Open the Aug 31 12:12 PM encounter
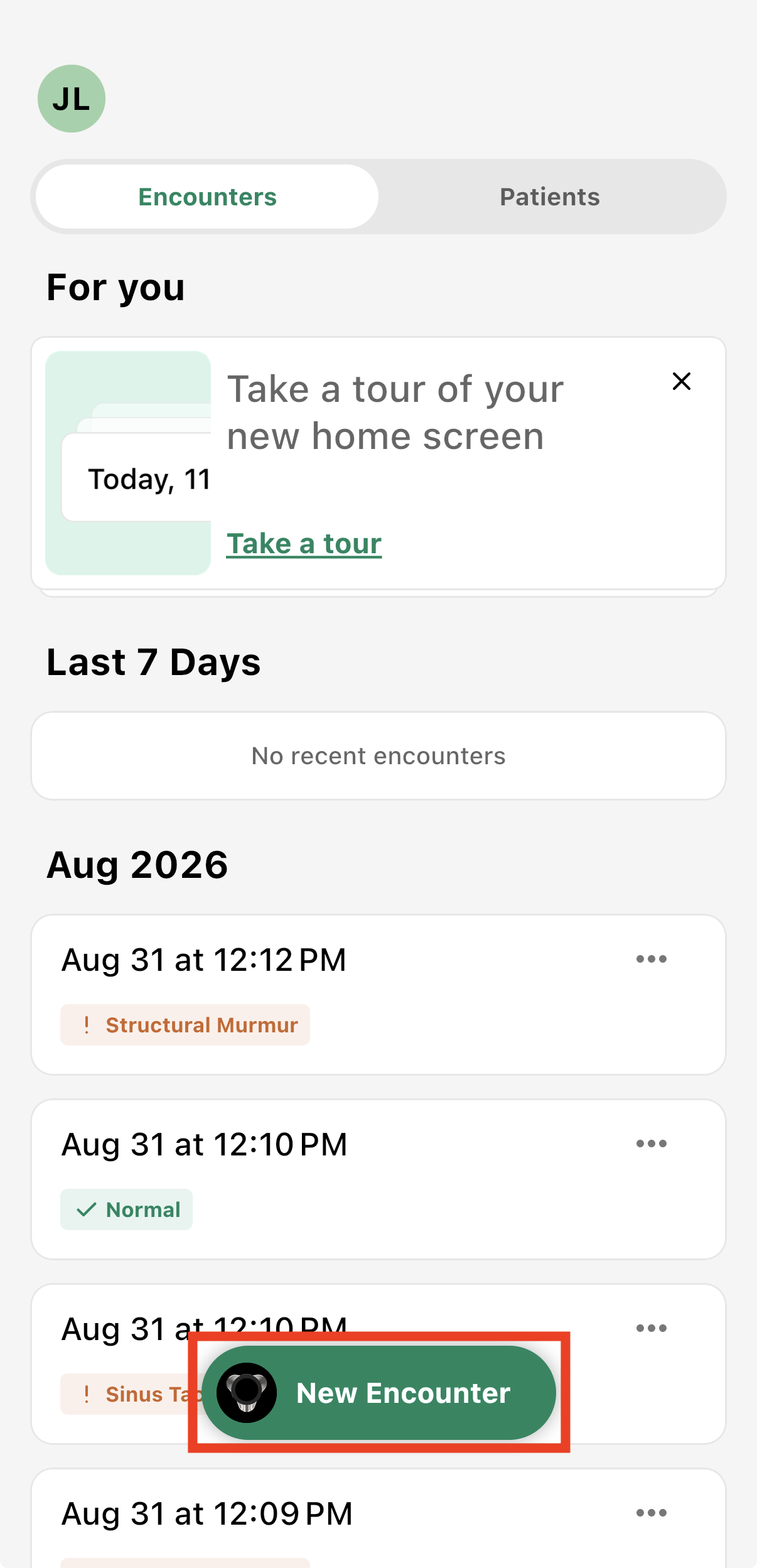The image size is (757, 1568). [x=378, y=995]
